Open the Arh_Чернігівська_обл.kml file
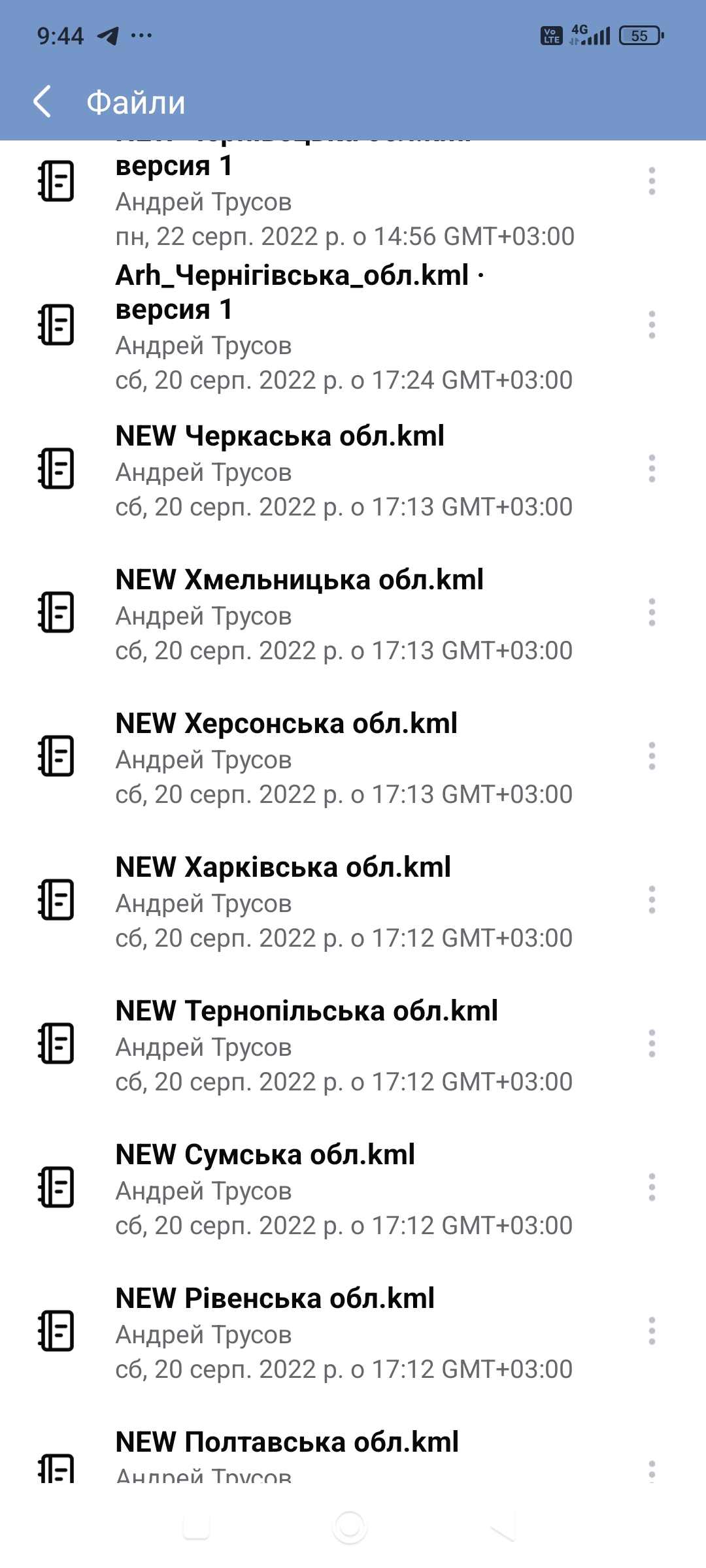Viewport: 706px width, 1568px height. pos(353,325)
